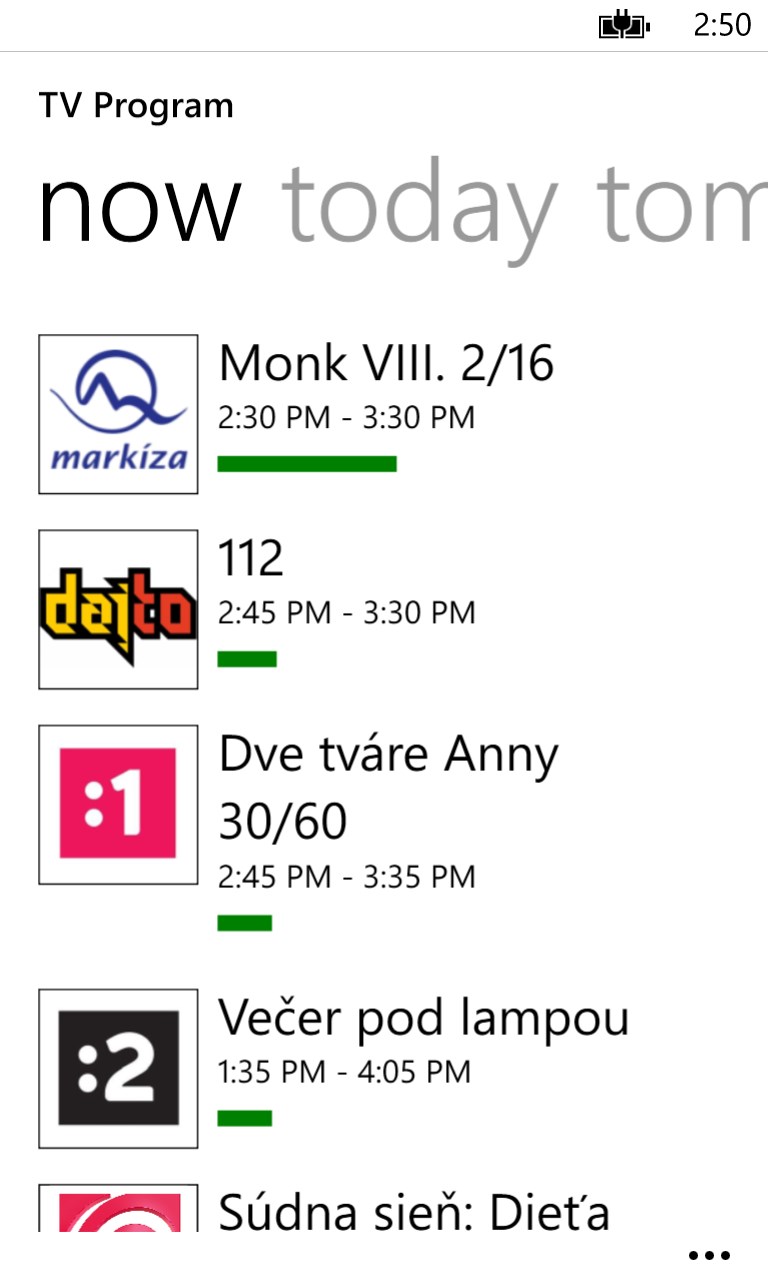Open Večer pod lampou program
Image resolution: width=768 pixels, height=1280 pixels.
tap(423, 1018)
